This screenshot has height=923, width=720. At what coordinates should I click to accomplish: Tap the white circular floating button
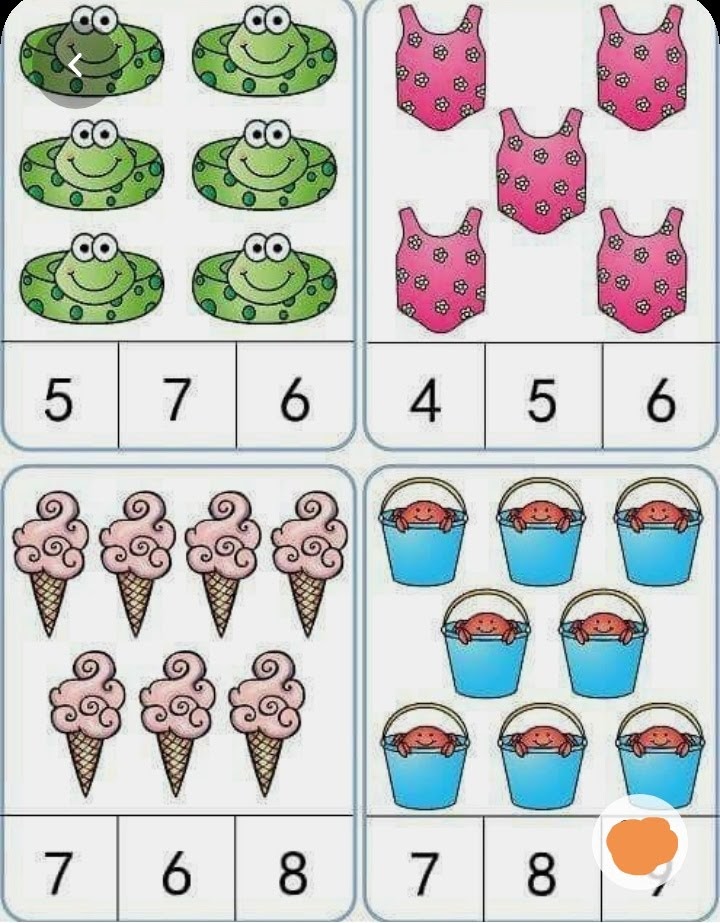(641, 844)
